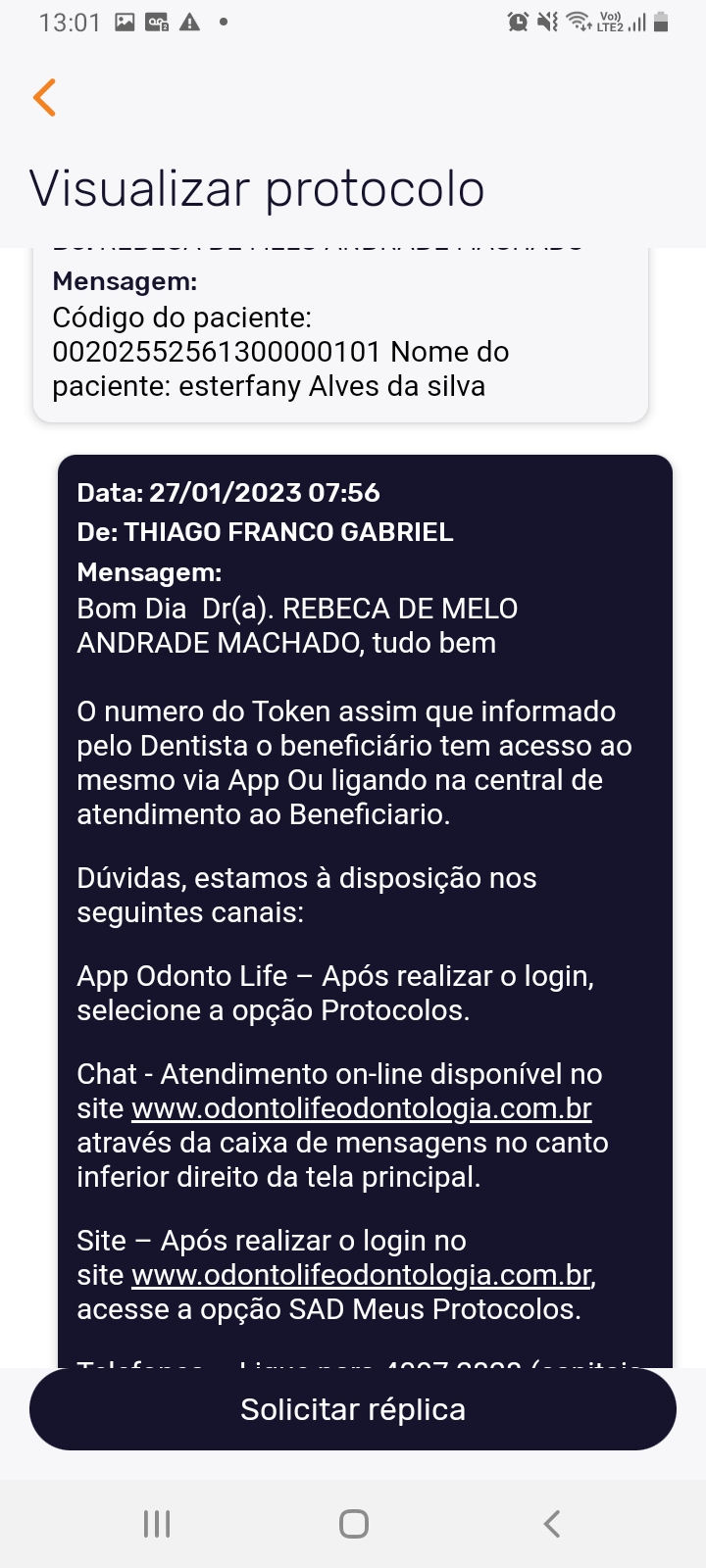Go back using the orange arrow
This screenshot has width=706, height=1568.
tap(45, 97)
